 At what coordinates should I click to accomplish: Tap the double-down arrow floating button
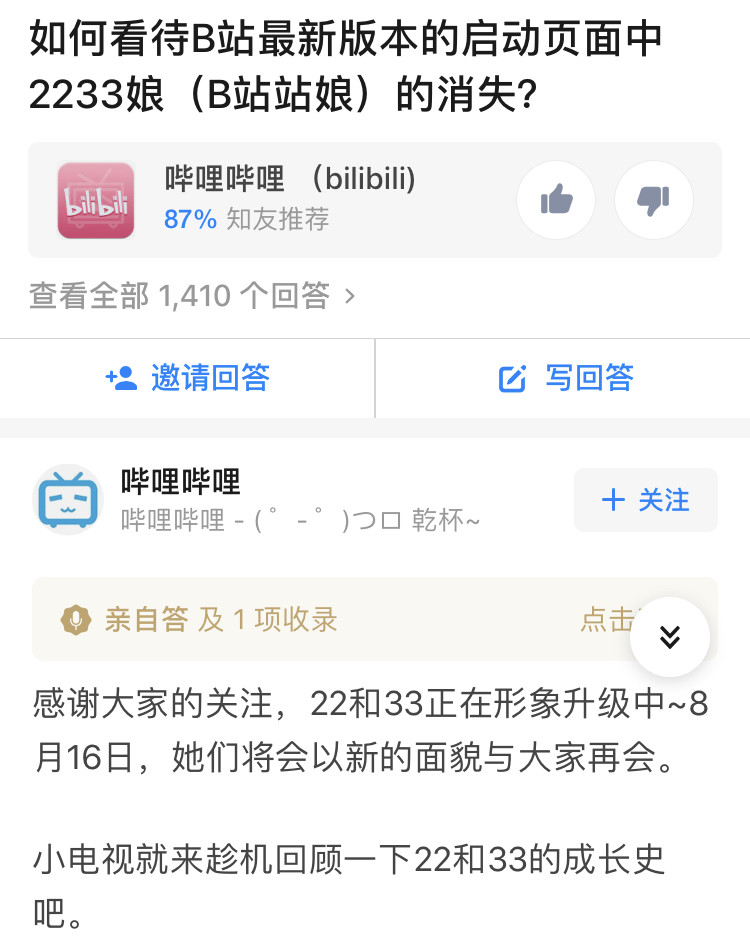click(670, 637)
